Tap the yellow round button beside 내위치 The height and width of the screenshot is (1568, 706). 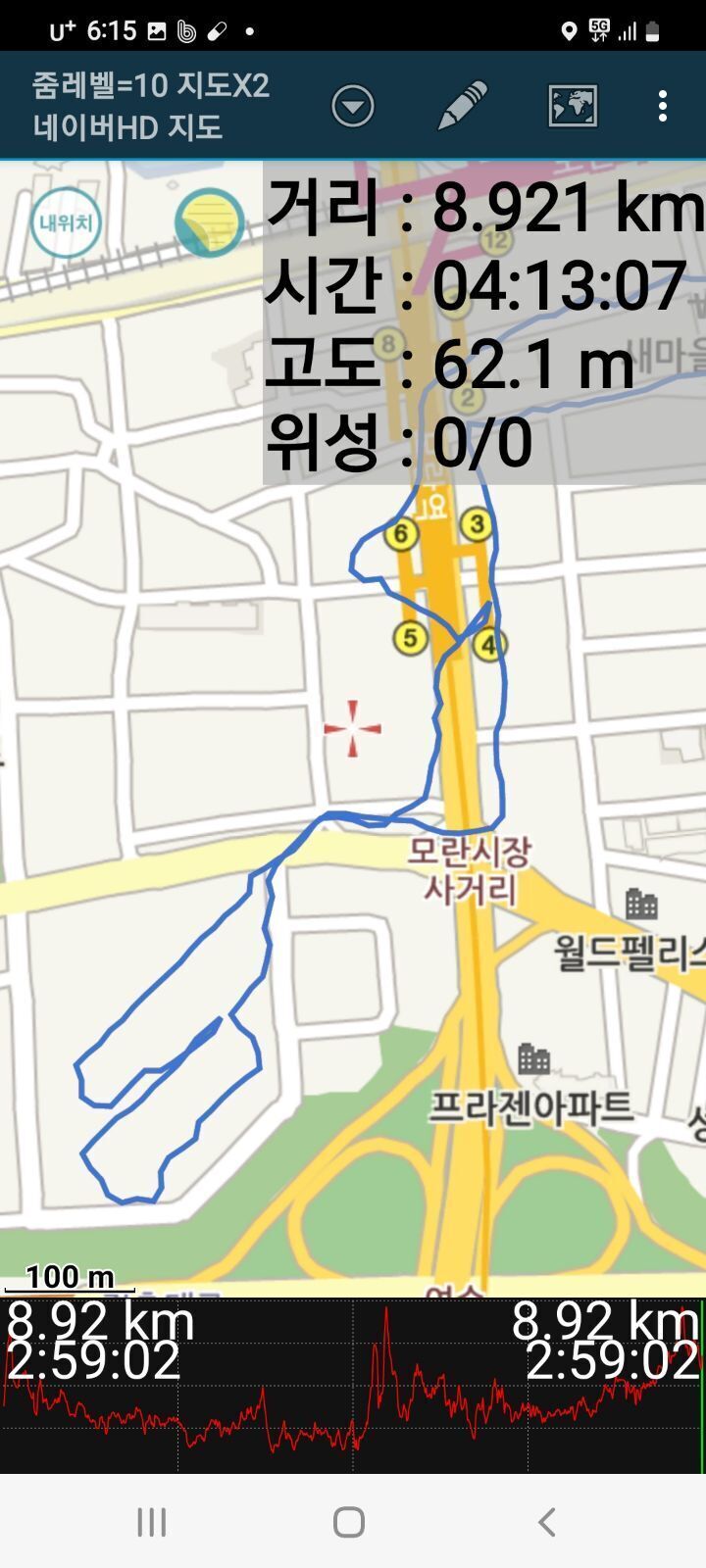click(209, 222)
